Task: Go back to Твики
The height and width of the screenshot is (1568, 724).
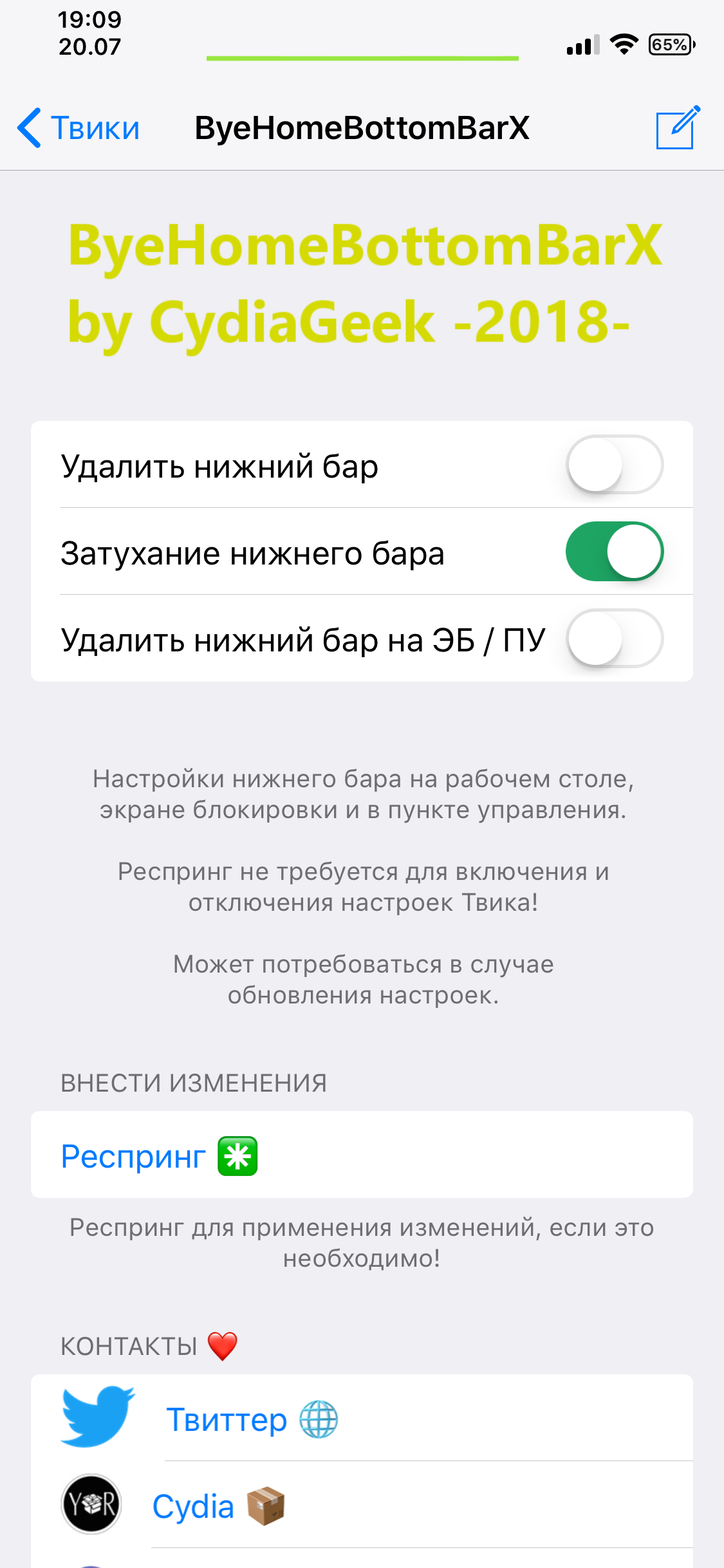Action: pyautogui.click(x=79, y=127)
